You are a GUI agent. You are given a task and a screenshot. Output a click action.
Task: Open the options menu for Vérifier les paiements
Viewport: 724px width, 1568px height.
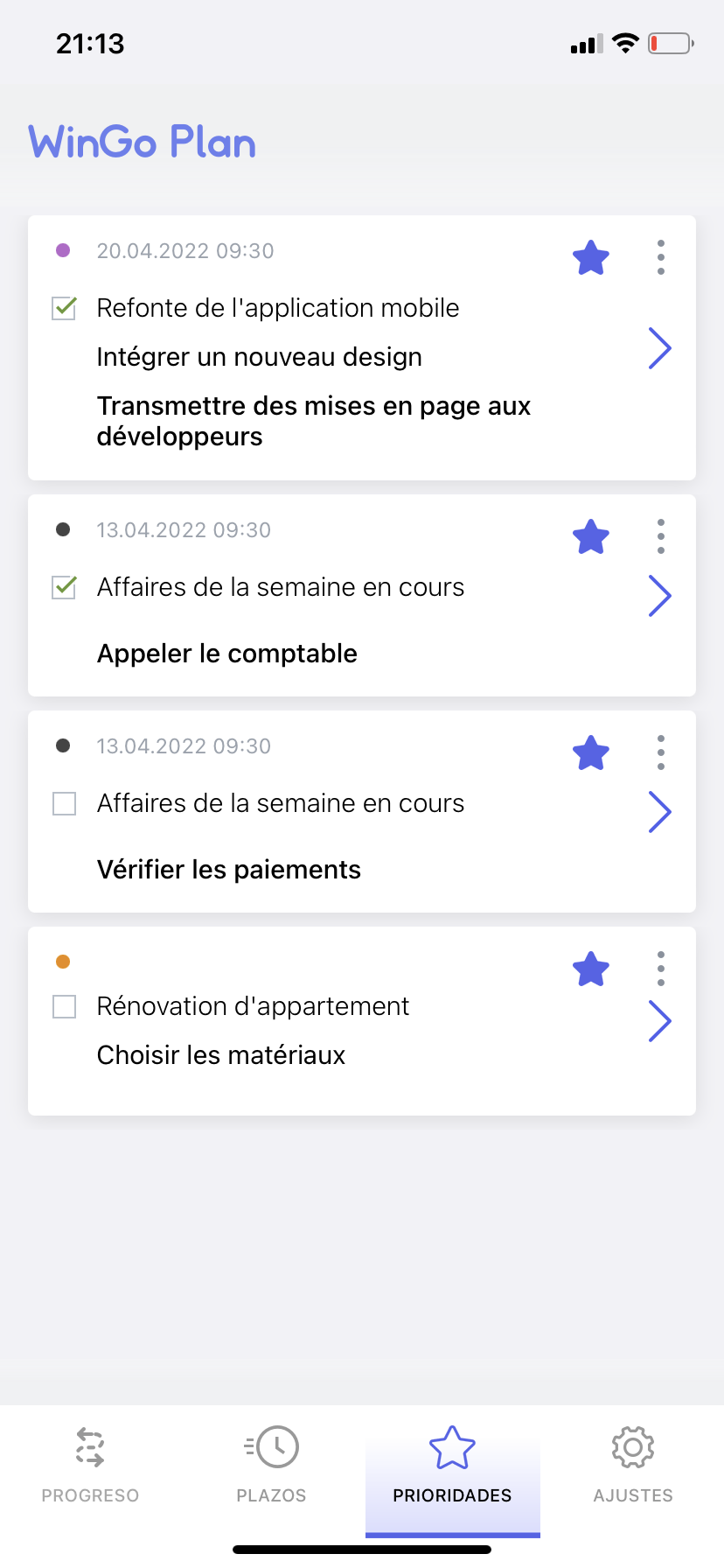click(x=660, y=752)
